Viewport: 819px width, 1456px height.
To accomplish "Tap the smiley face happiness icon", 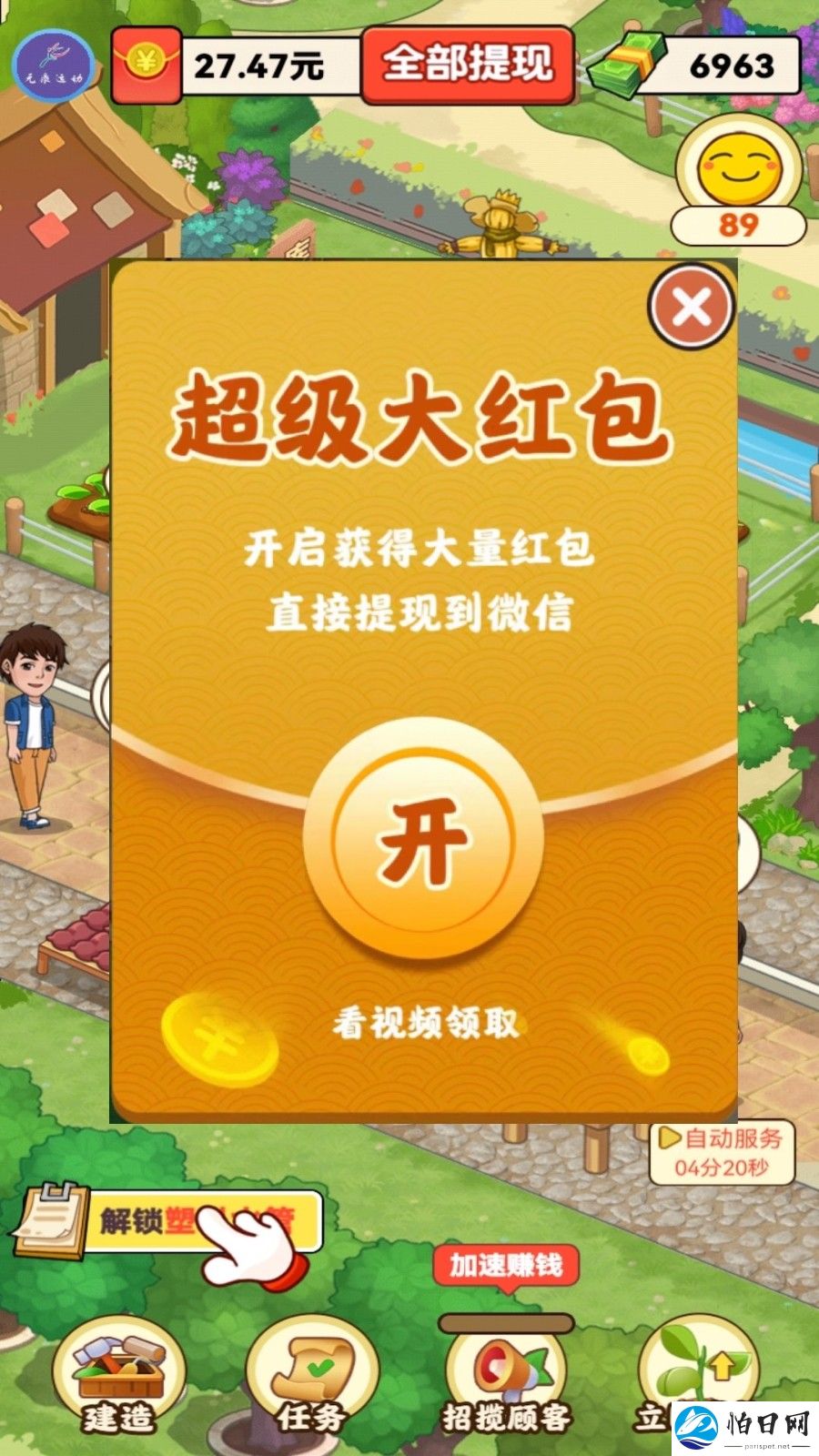I will (739, 170).
